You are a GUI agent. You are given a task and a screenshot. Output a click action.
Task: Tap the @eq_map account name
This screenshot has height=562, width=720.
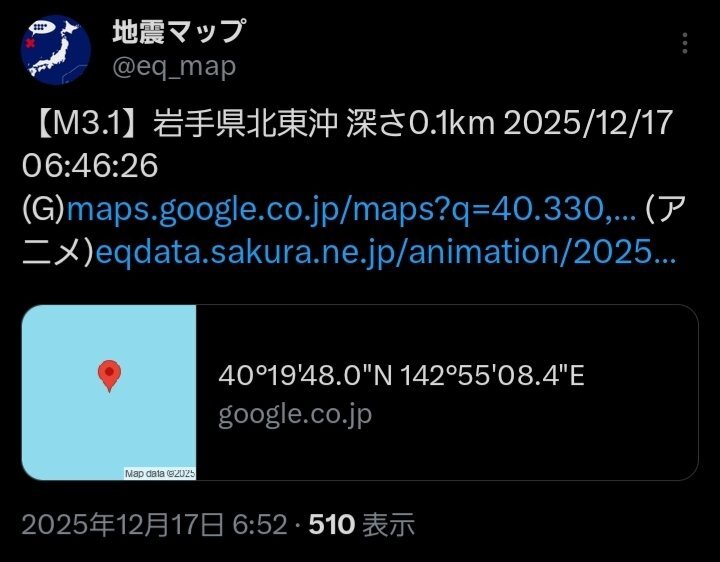coord(174,67)
